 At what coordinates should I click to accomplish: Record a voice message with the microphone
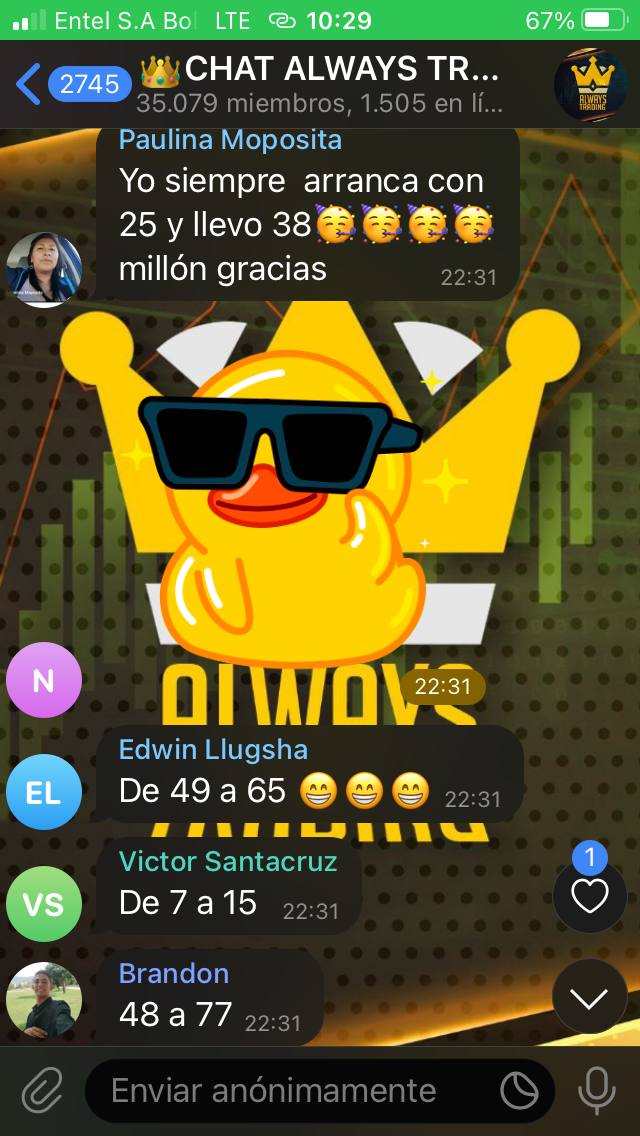click(597, 1090)
